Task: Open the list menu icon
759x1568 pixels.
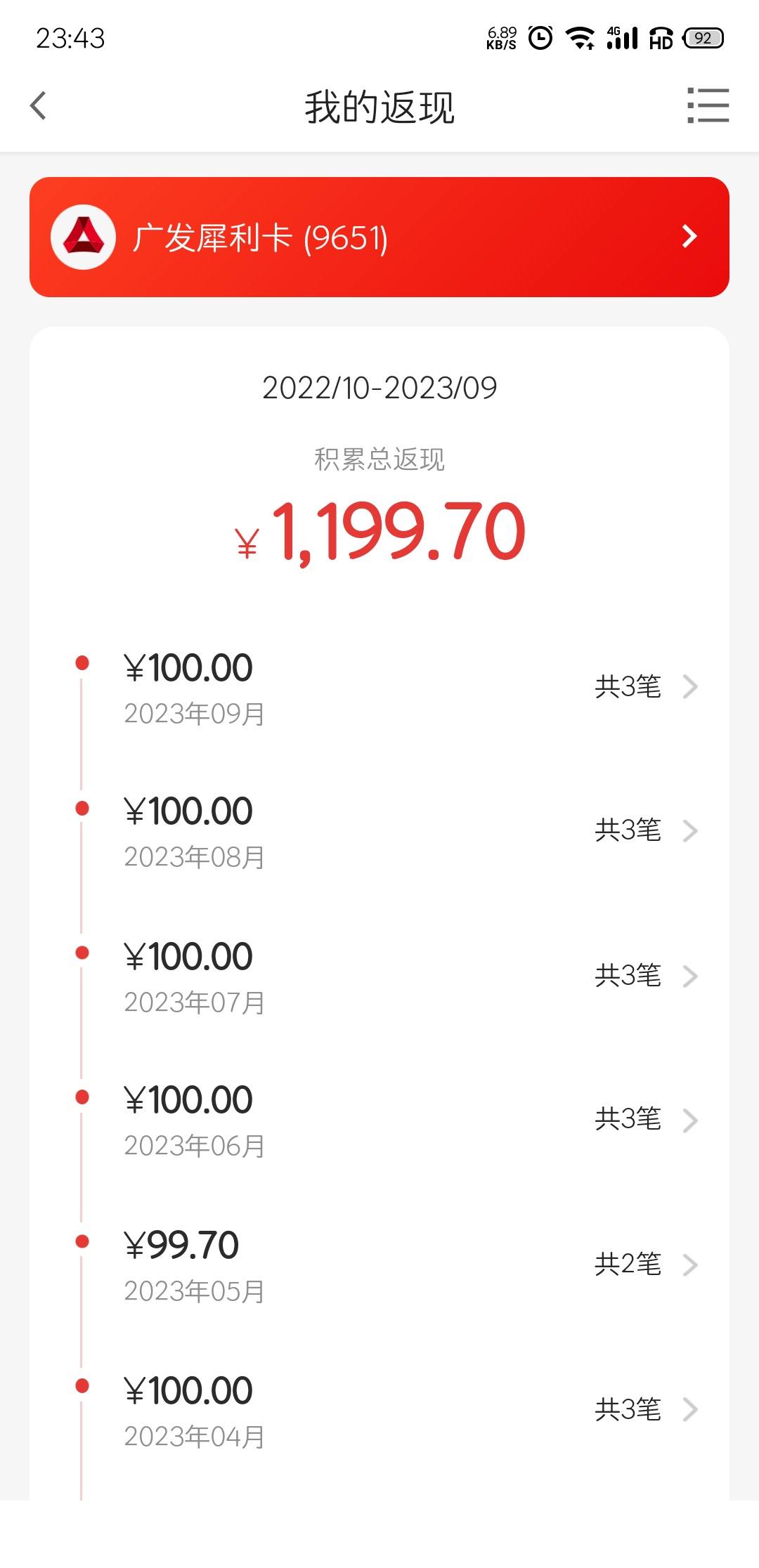Action: [x=708, y=106]
